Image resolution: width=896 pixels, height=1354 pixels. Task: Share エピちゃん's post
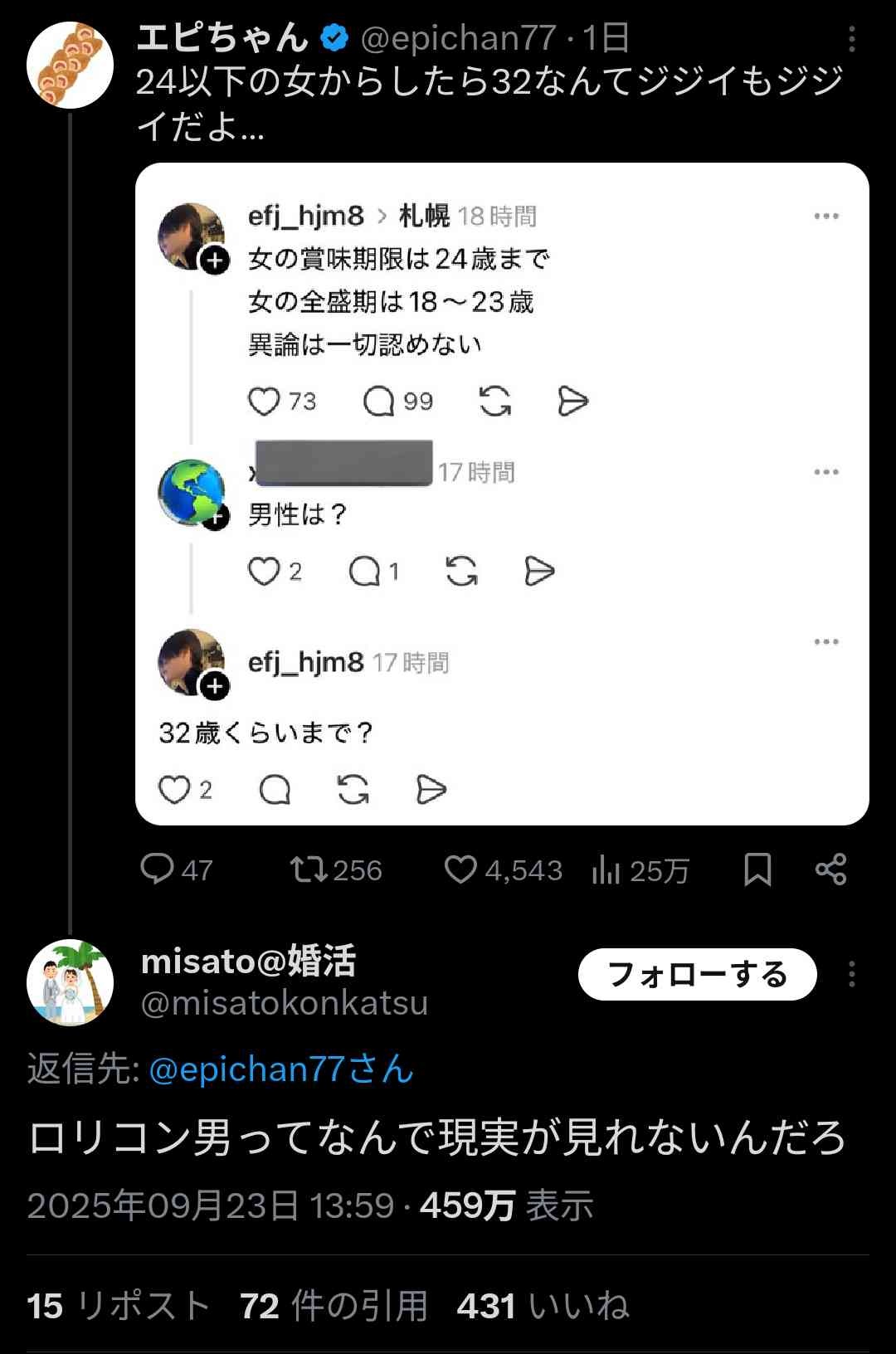pyautogui.click(x=830, y=869)
